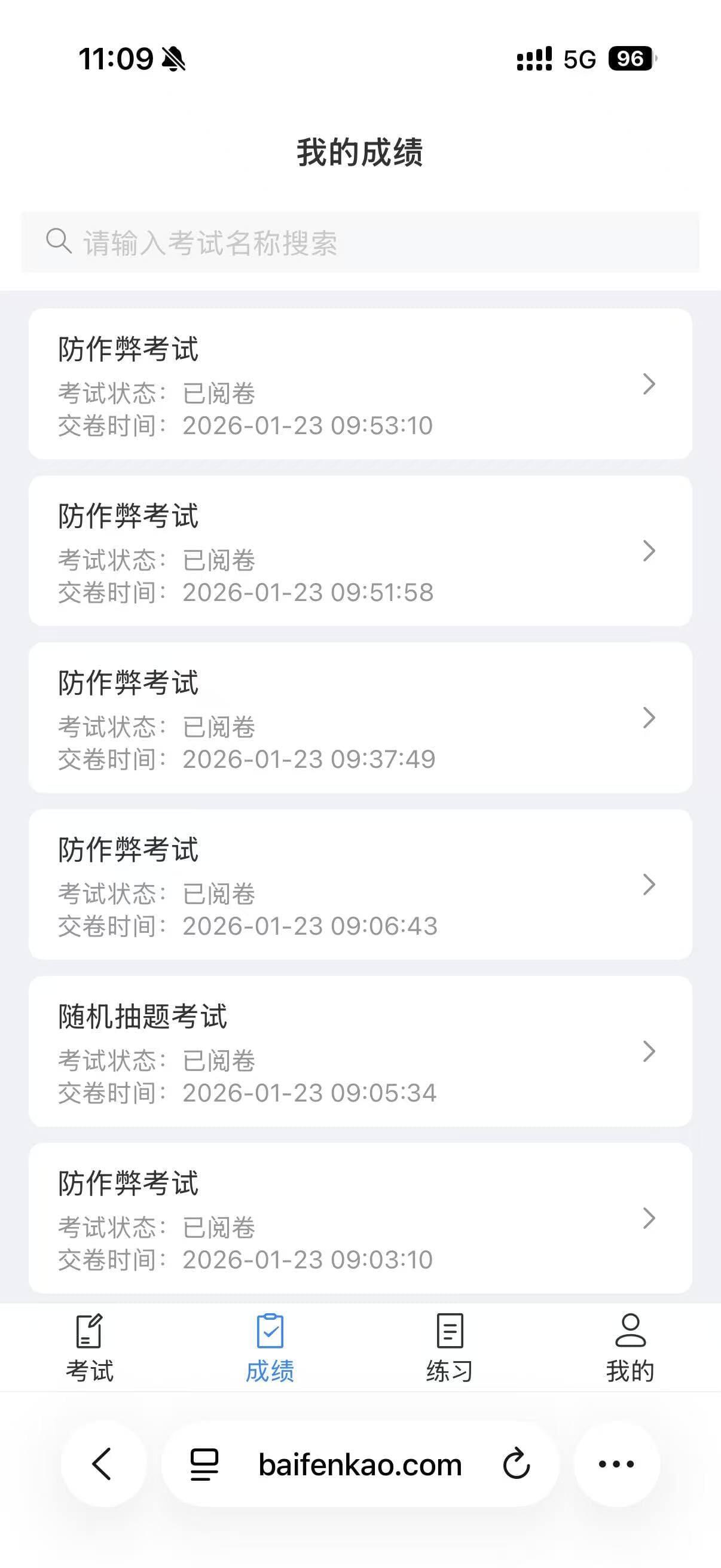Screen dimensions: 721x1568
Task: Tap the 考试 exam pencil icon
Action: 88,1330
